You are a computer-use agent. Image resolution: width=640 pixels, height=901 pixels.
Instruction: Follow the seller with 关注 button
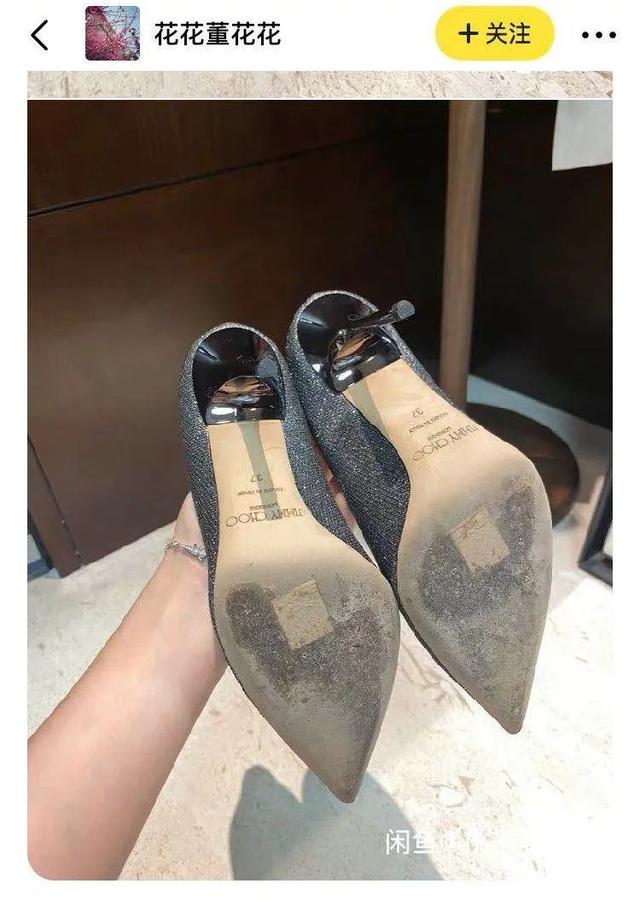coord(494,33)
